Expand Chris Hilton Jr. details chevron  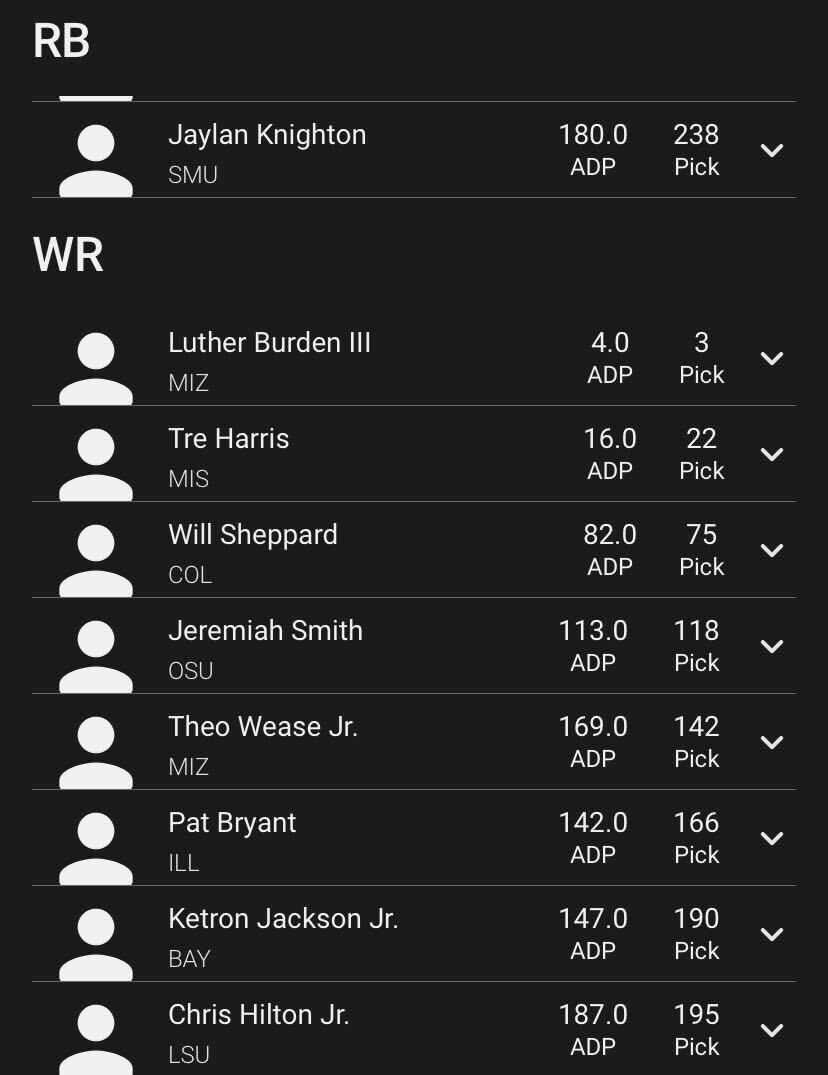coord(771,1031)
